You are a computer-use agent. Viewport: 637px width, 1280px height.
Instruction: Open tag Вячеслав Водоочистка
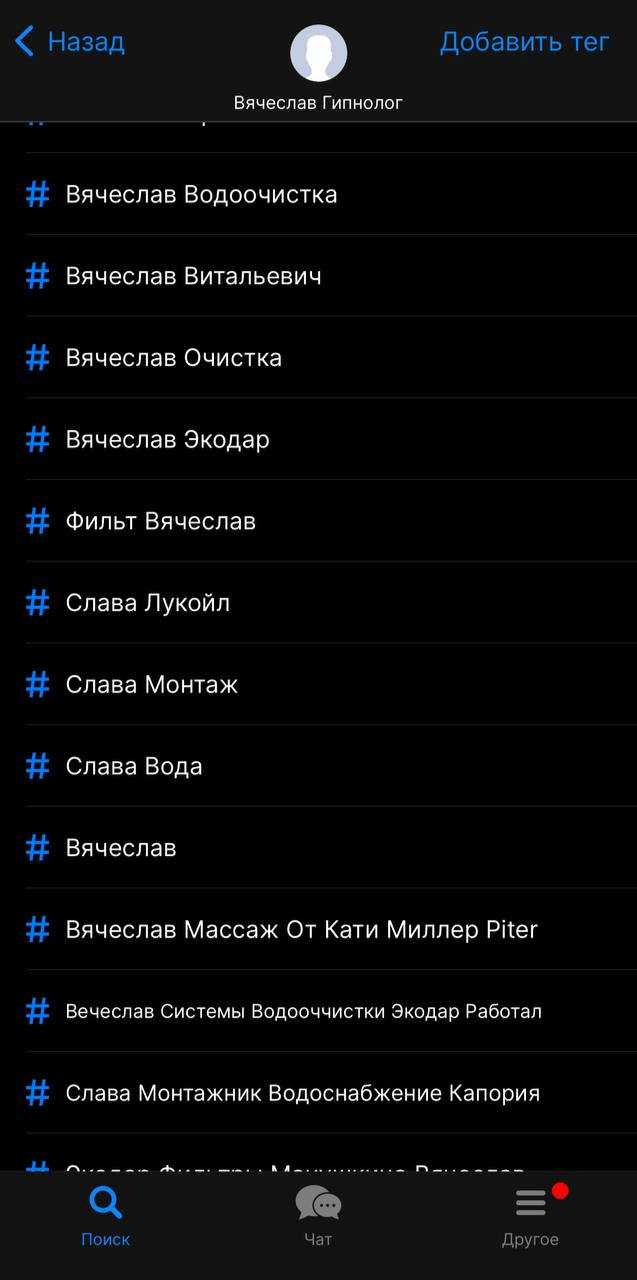pyautogui.click(x=201, y=194)
